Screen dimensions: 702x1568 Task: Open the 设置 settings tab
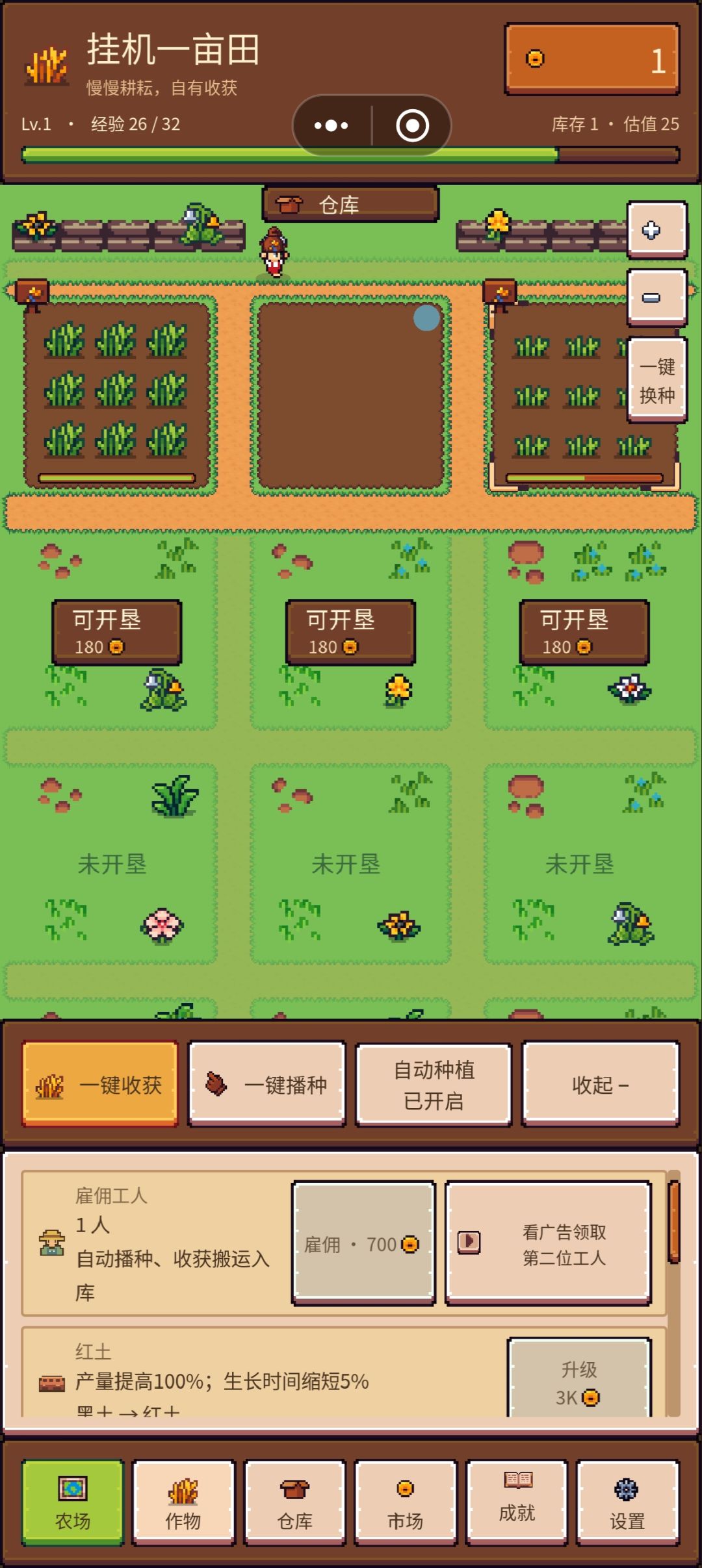pos(627,1503)
